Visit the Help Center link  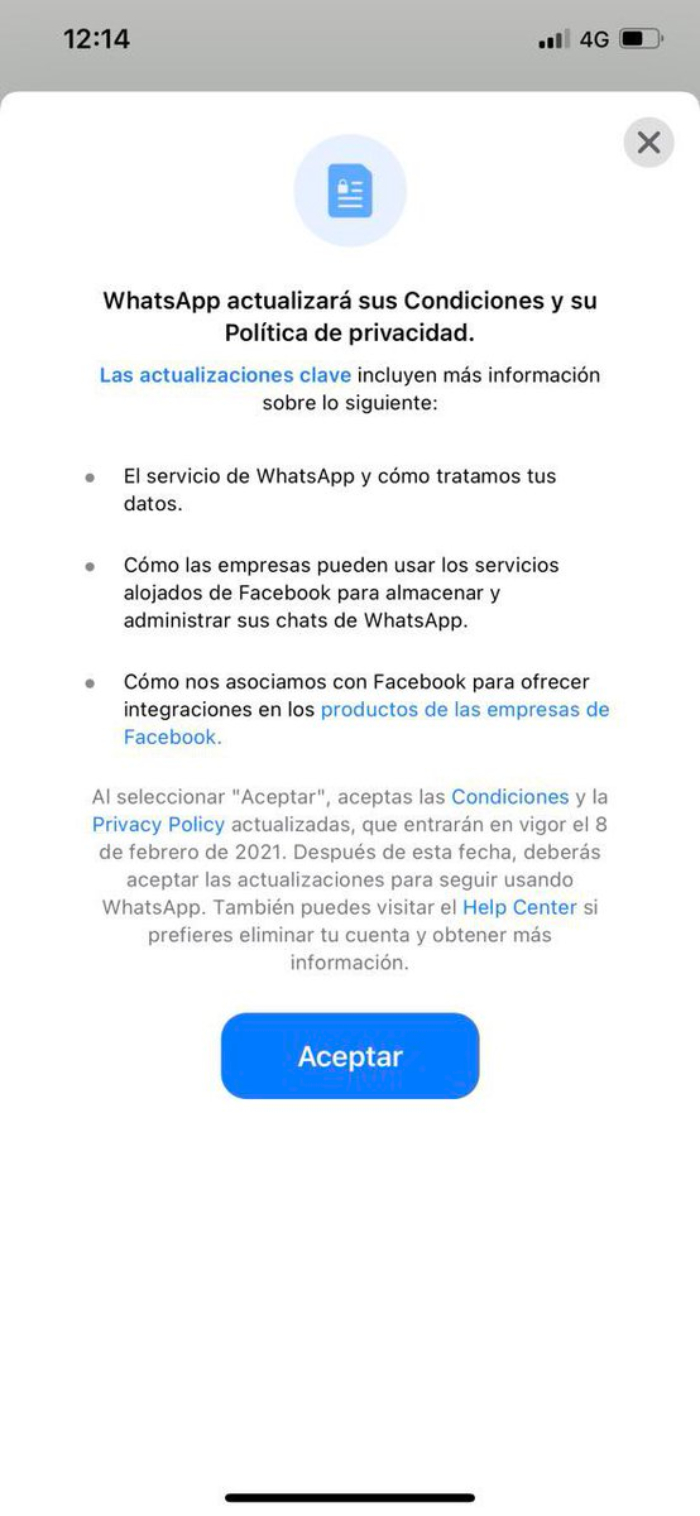coord(519,907)
